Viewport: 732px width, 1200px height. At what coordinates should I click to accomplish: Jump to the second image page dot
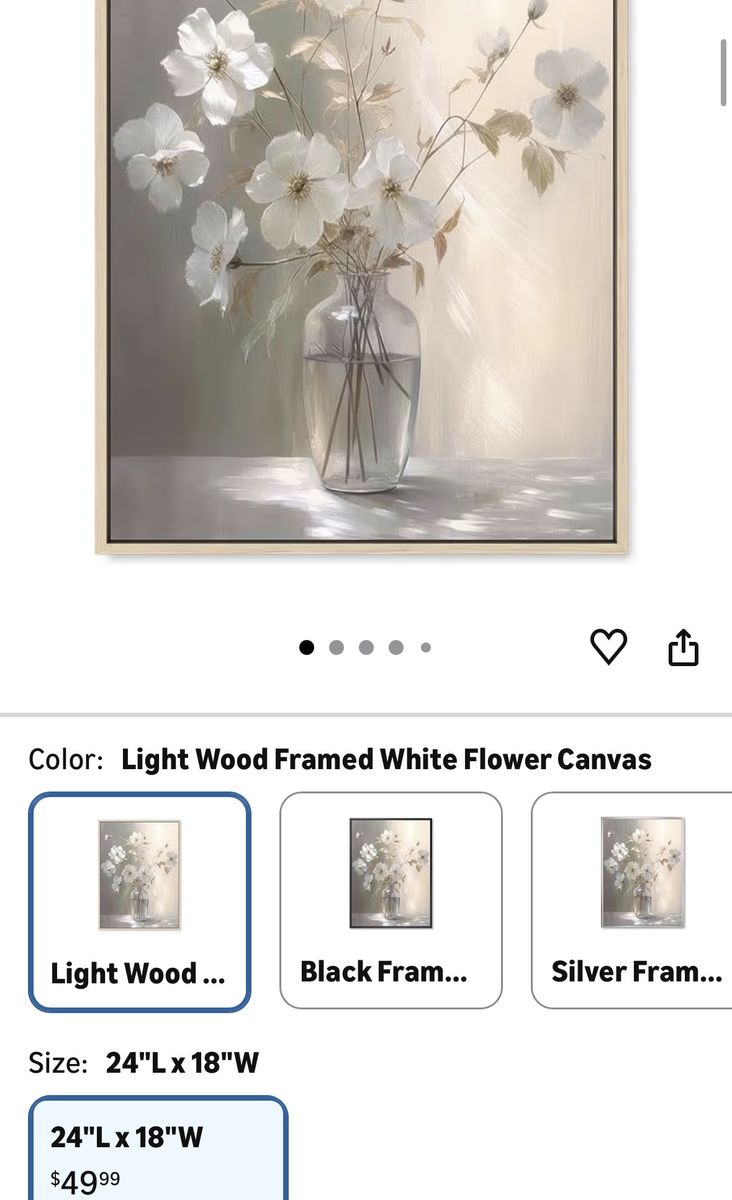(x=336, y=648)
